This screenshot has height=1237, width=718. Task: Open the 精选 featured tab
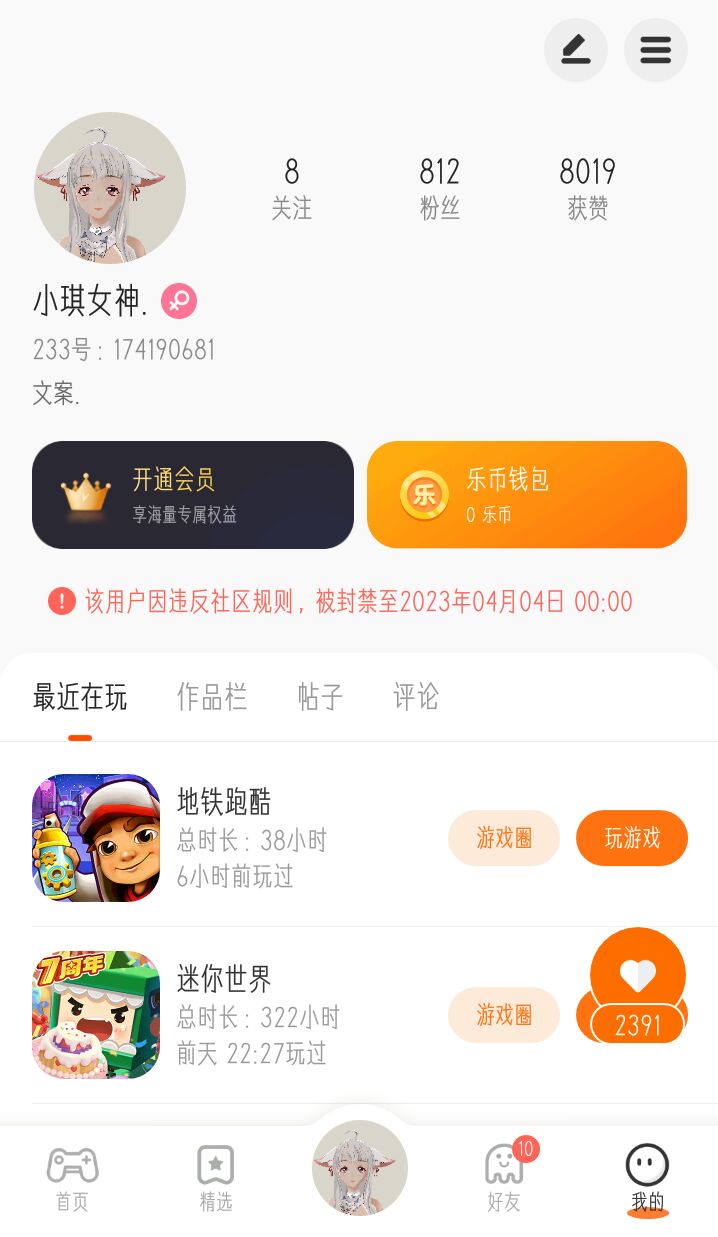tap(216, 1180)
